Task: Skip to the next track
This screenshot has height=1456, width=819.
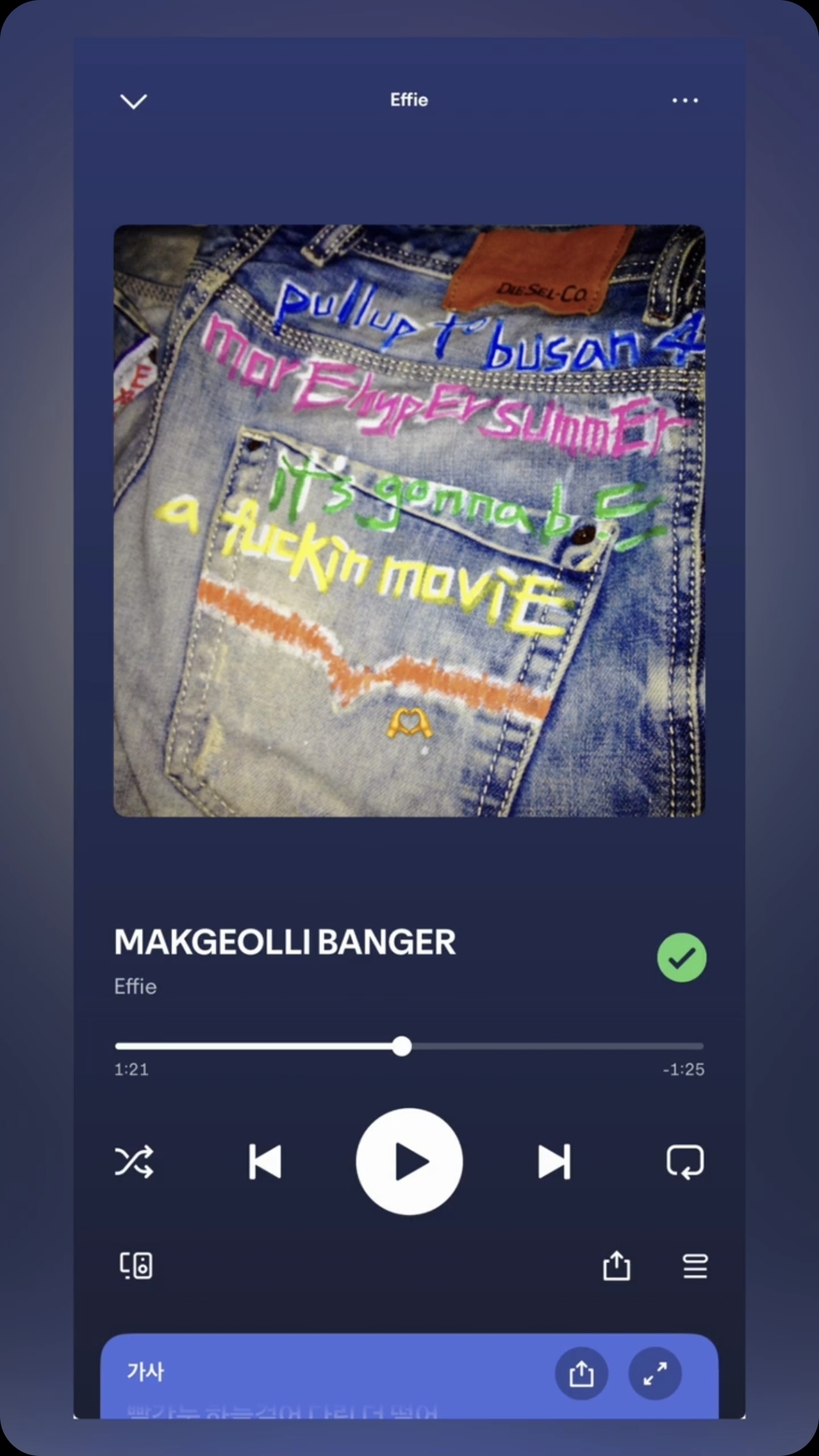Action: tap(554, 1161)
